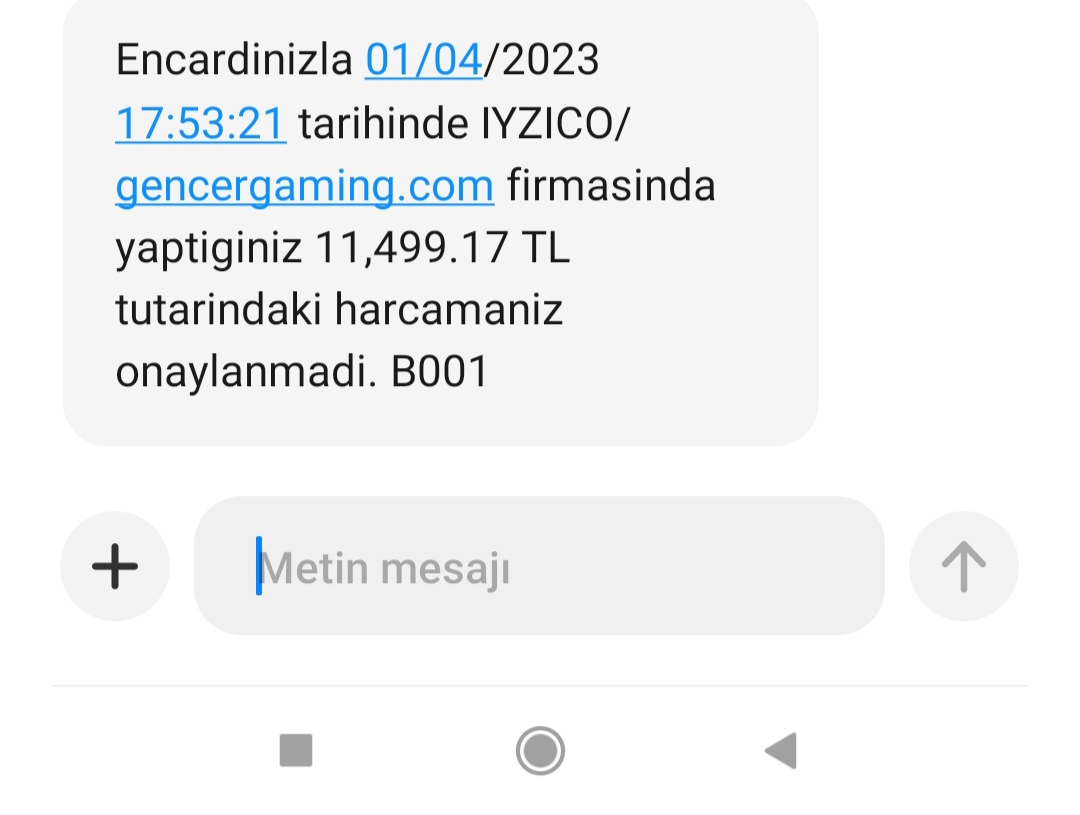Send the message with the arrow button
The image size is (1080, 815).
click(963, 567)
